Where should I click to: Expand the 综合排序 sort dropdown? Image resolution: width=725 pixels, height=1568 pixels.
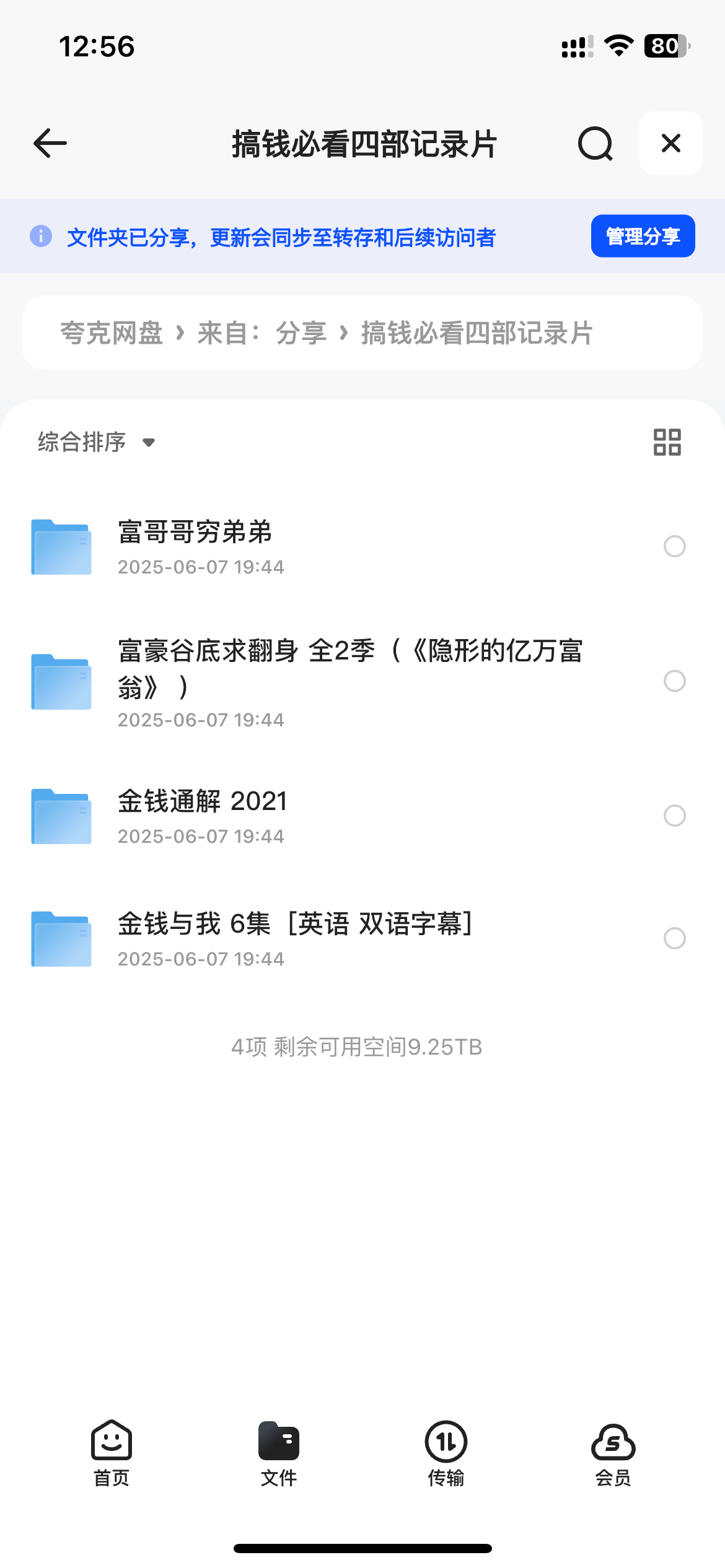pyautogui.click(x=96, y=442)
